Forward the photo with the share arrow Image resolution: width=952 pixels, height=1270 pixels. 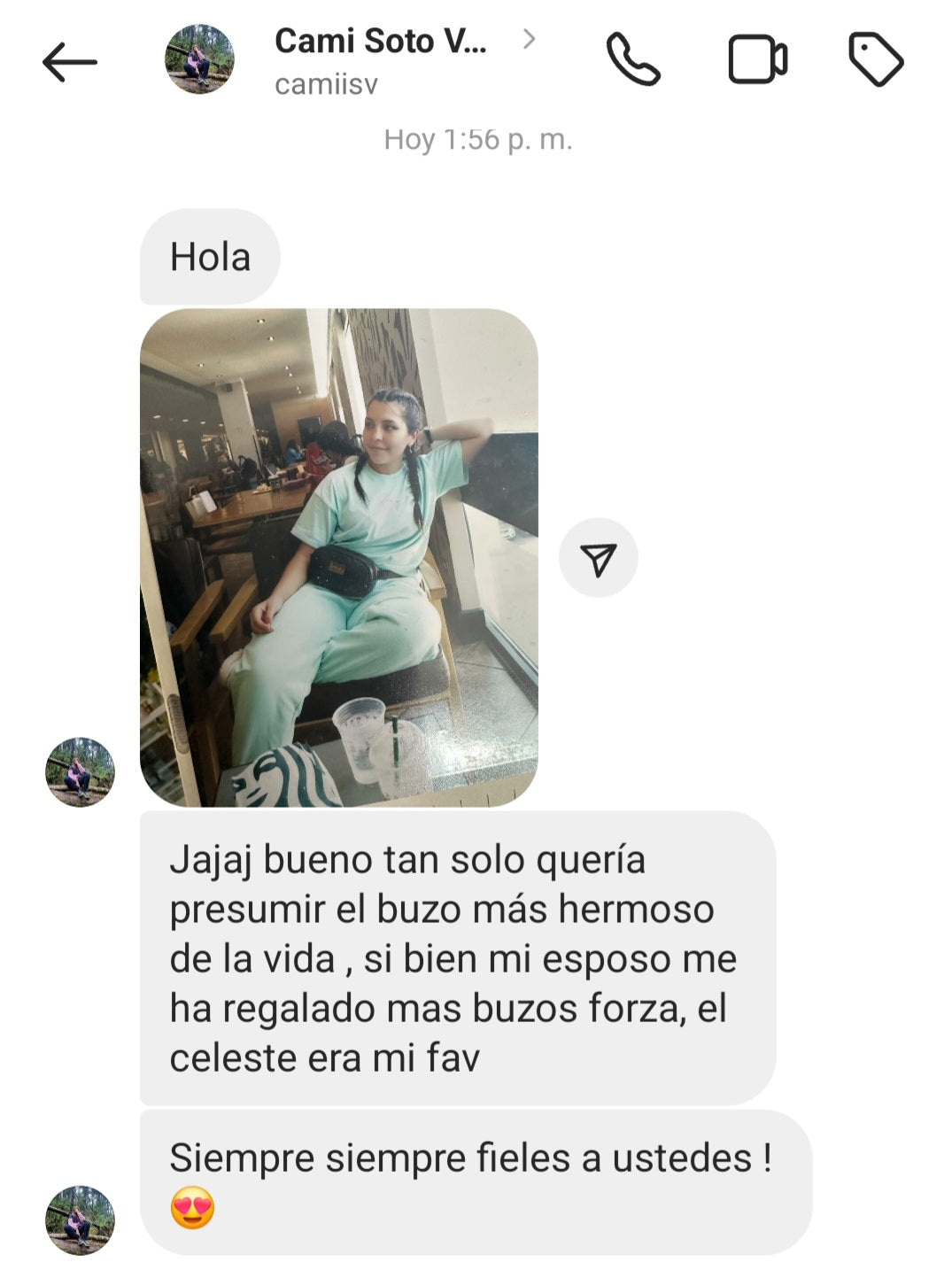[598, 558]
